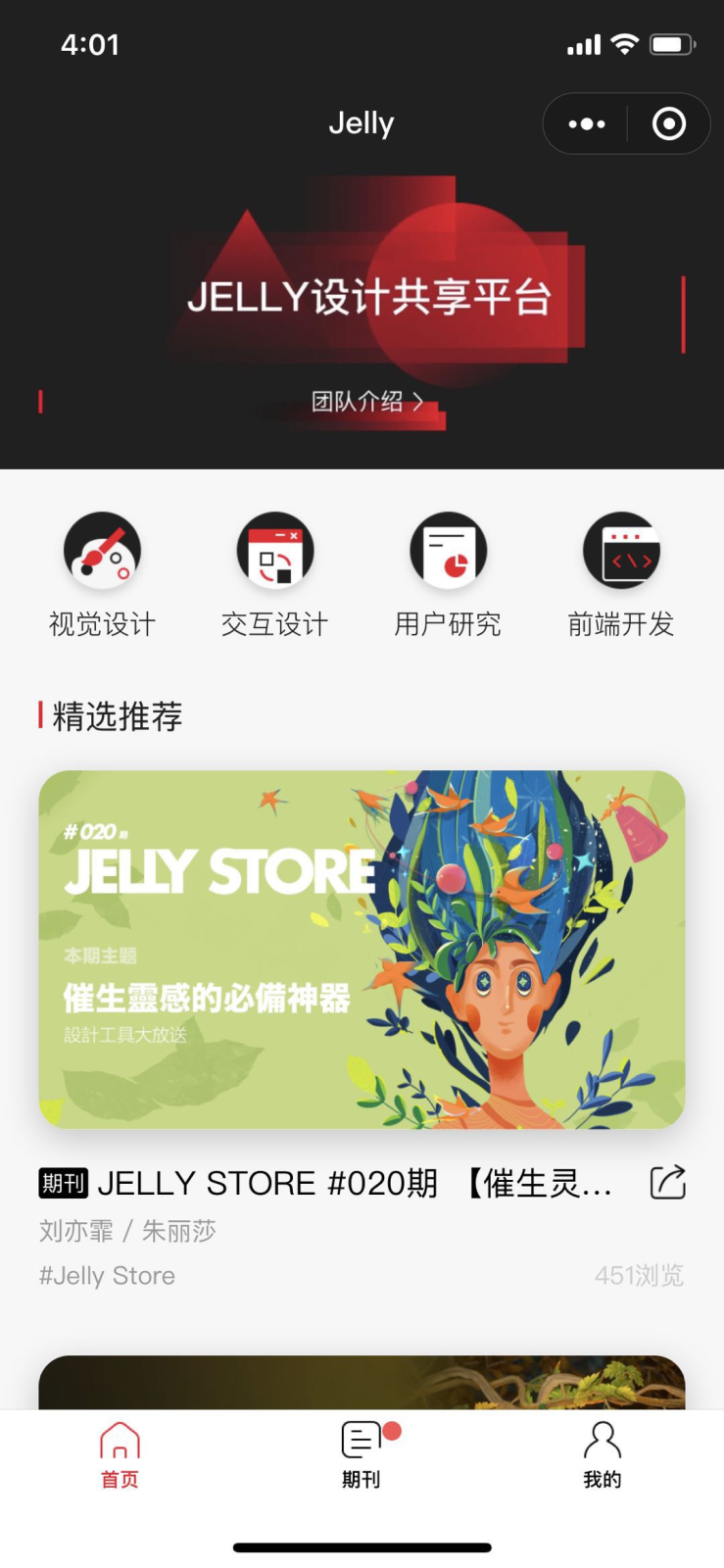Switch to the 期刊 tab
Screen dimensions: 724x1568
pyautogui.click(x=362, y=1455)
